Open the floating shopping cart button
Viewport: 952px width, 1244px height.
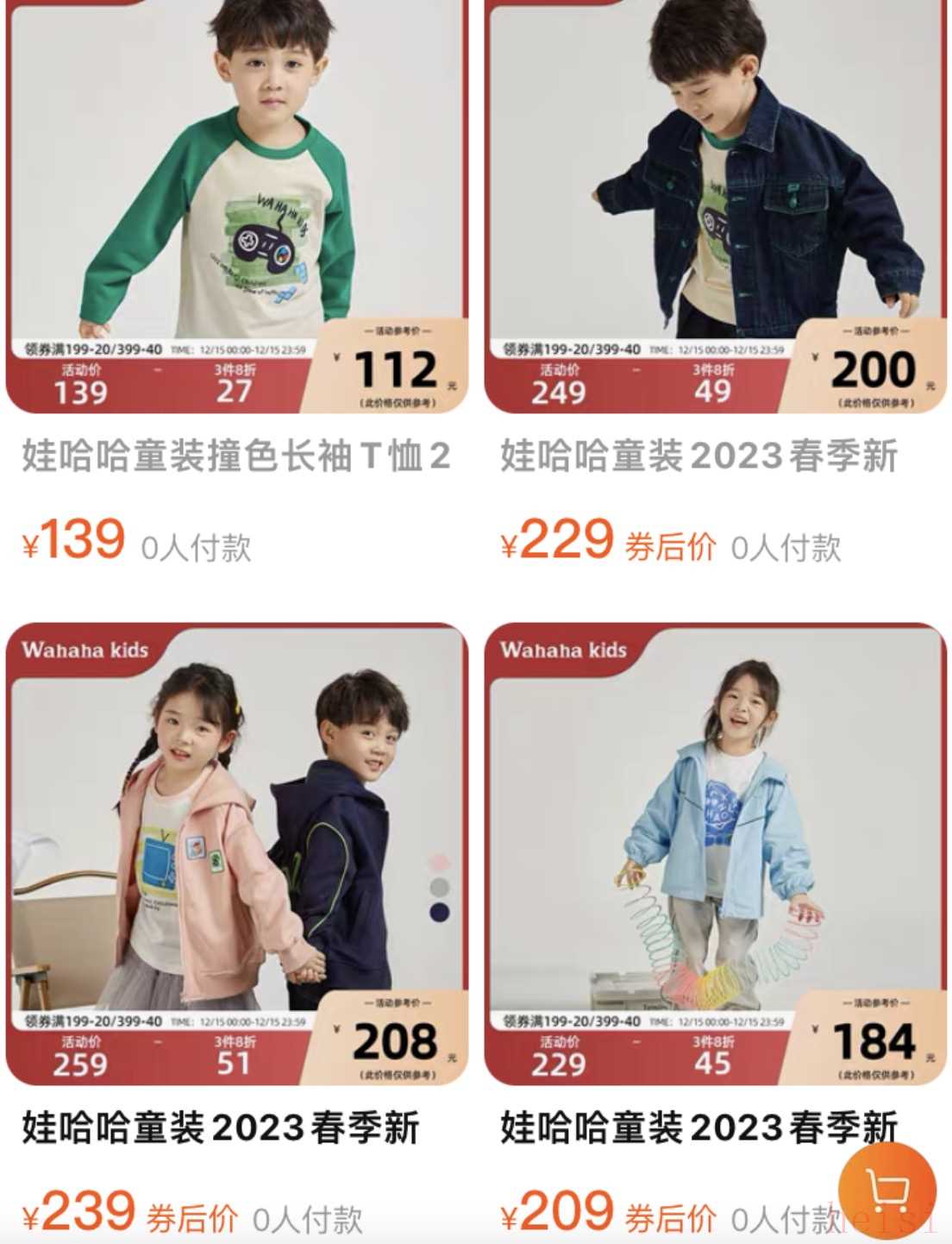[886, 1192]
